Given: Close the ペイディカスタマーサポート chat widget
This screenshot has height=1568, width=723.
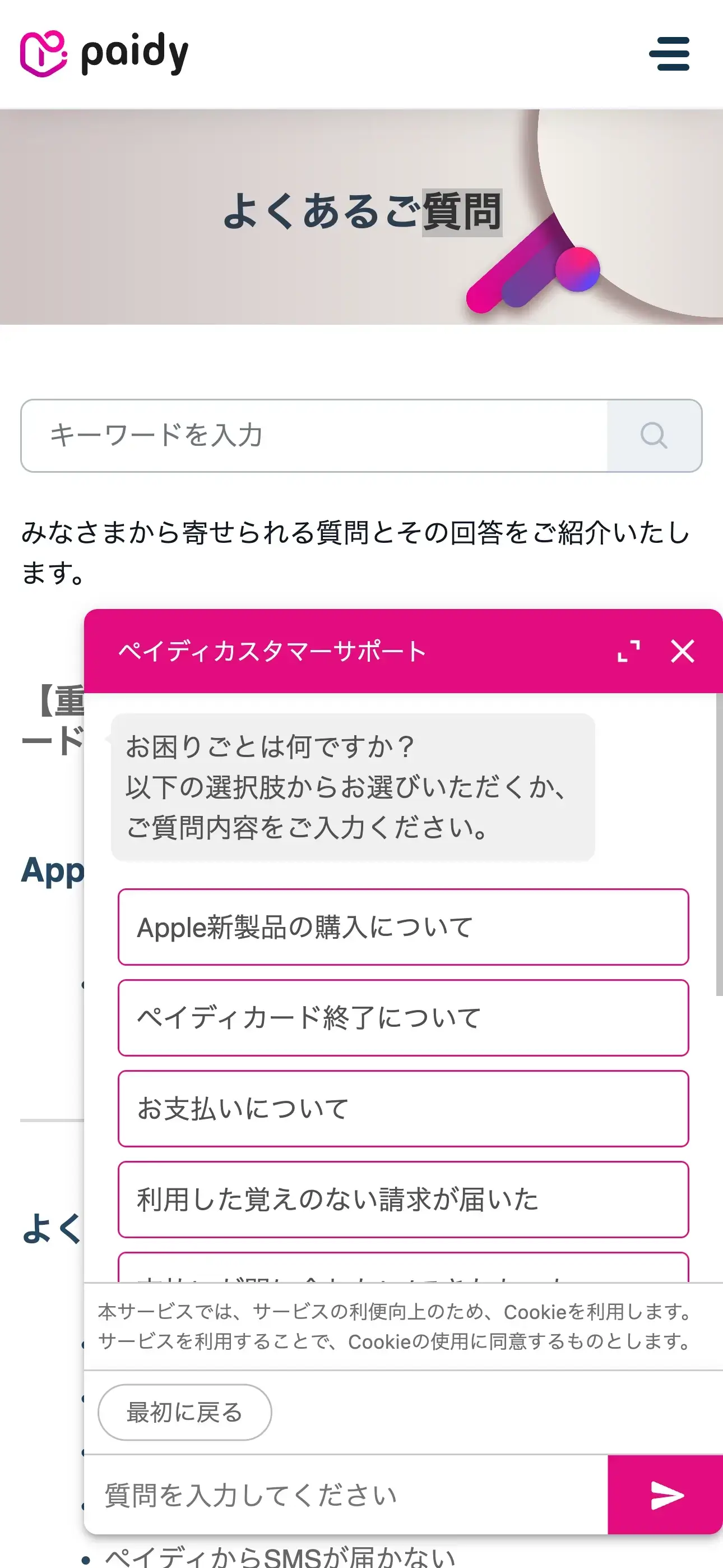Looking at the screenshot, I should point(683,651).
